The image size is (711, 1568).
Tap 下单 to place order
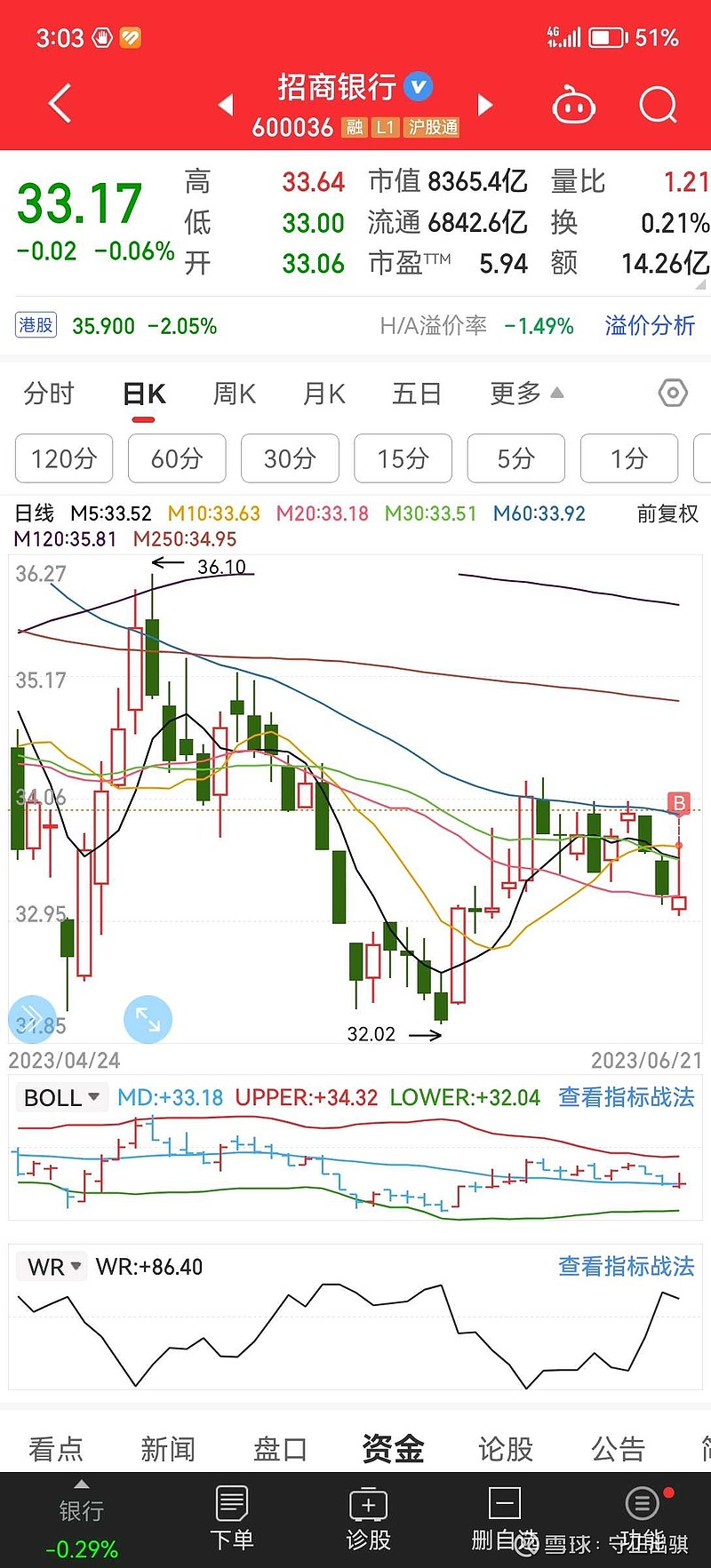(232, 1518)
